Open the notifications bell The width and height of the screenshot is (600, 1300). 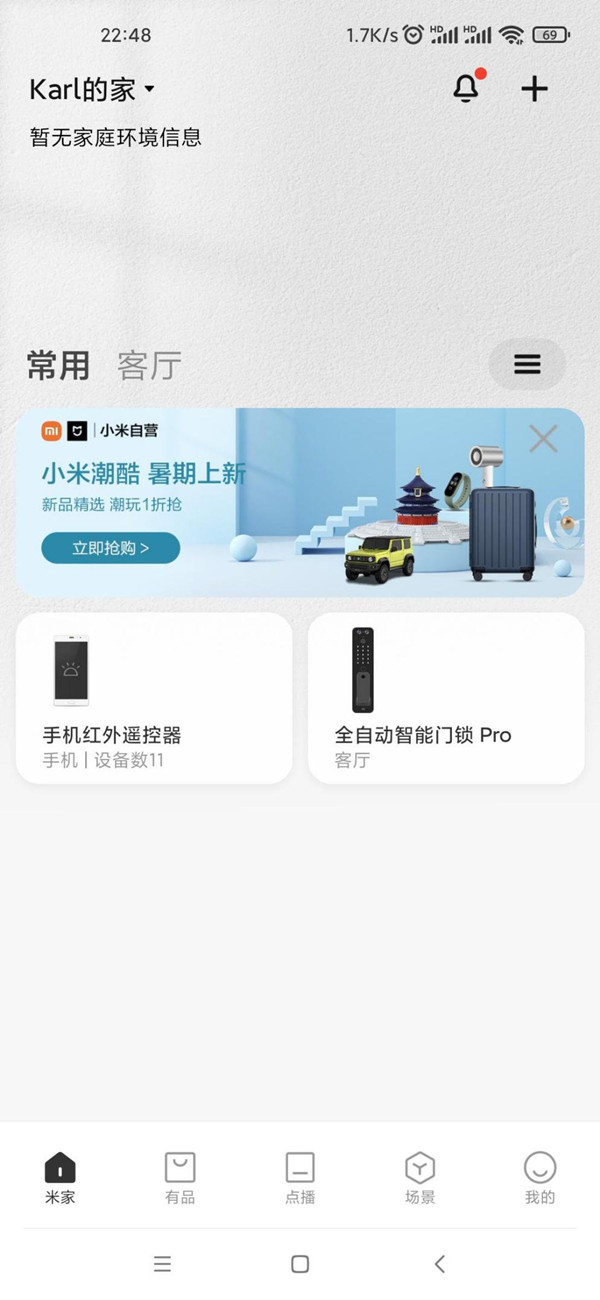click(466, 89)
